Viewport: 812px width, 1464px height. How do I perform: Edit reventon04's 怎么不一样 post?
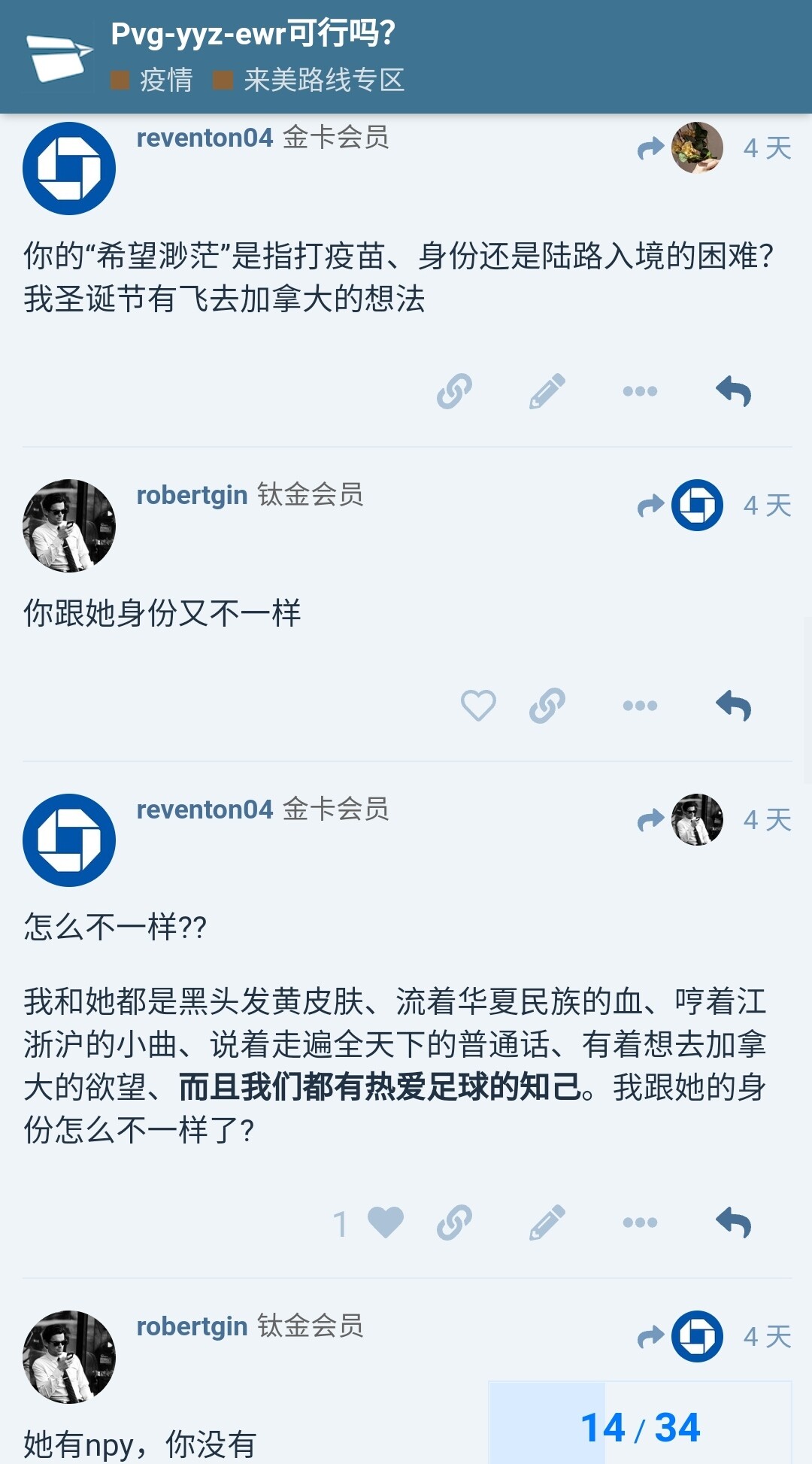click(547, 1223)
